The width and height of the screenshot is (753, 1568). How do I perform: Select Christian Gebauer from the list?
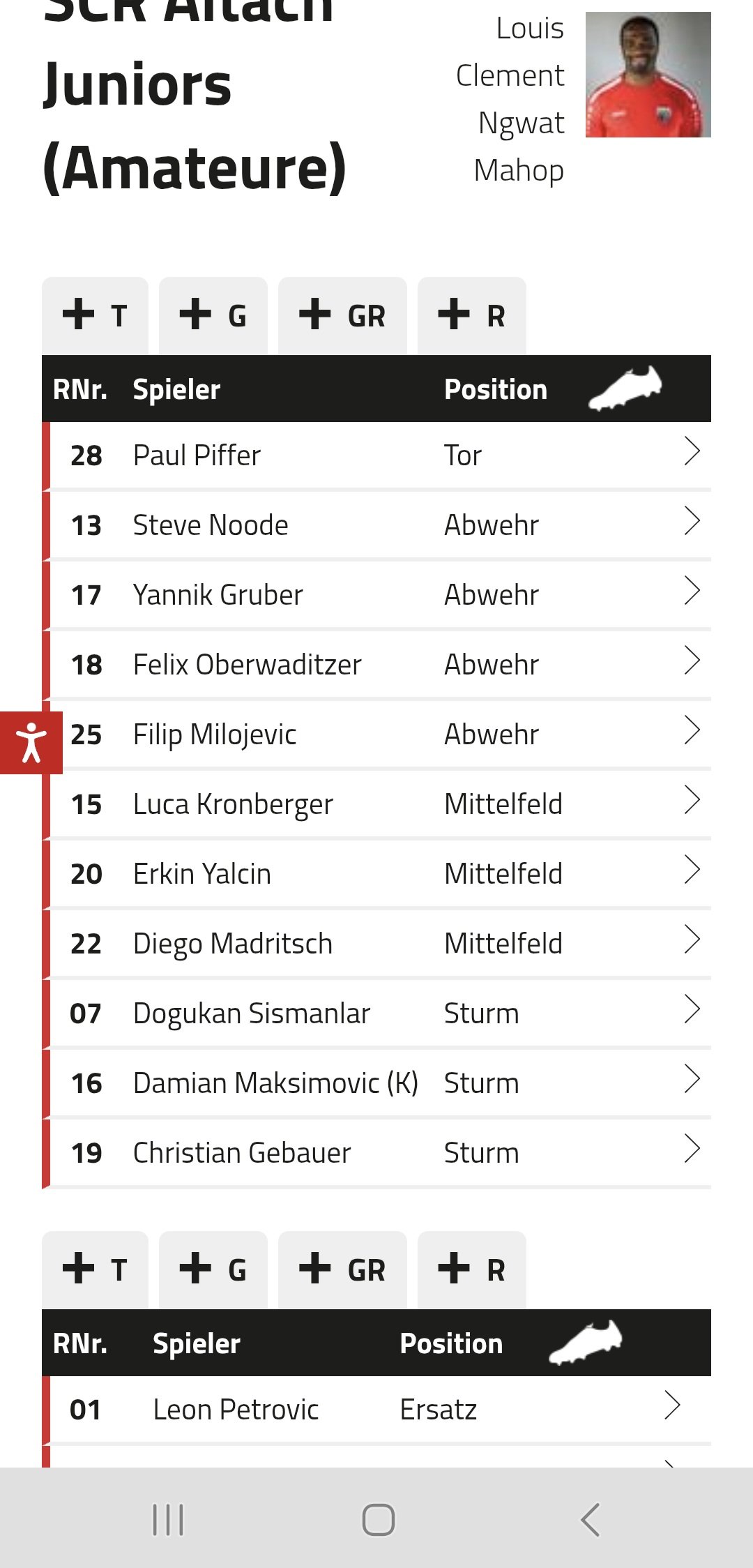pos(376,1153)
